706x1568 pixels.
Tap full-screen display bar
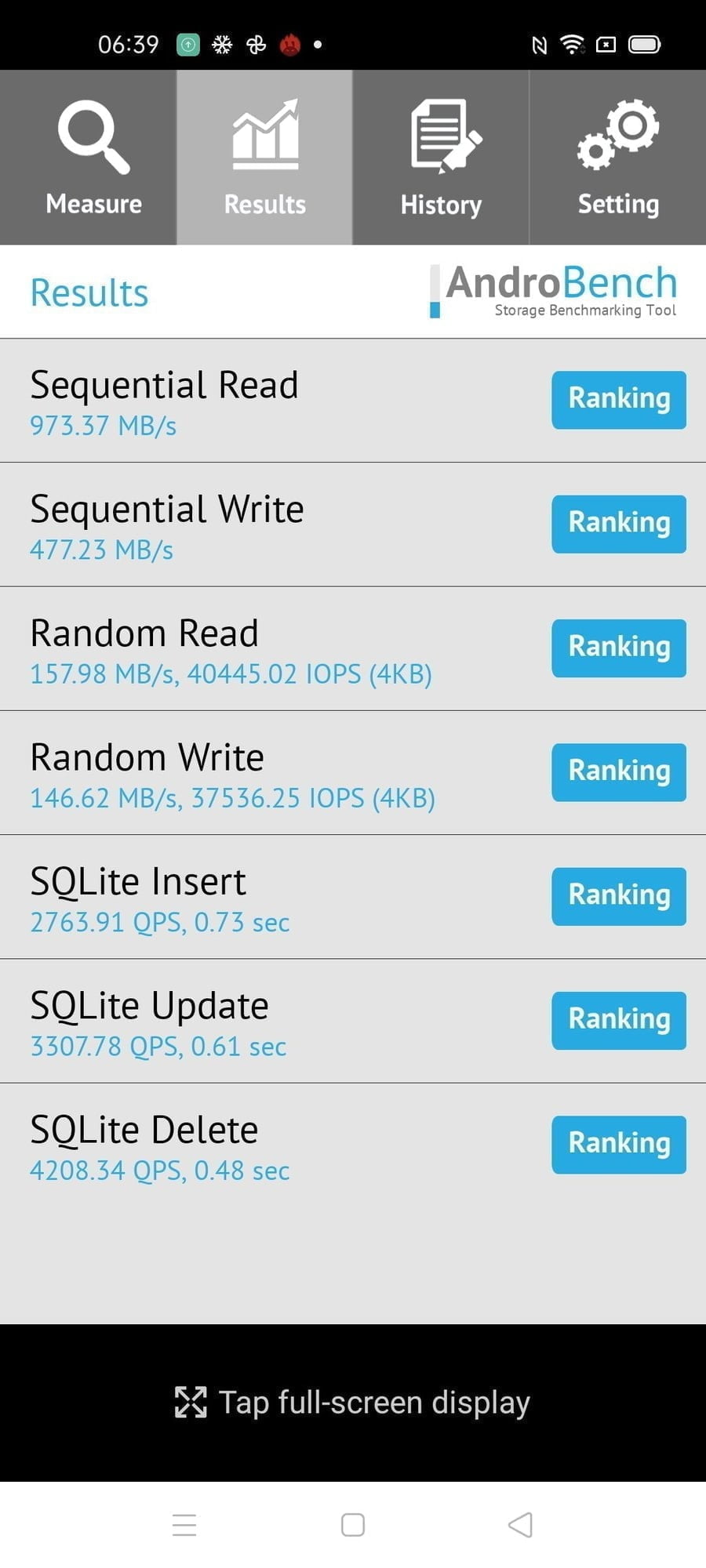(353, 1403)
